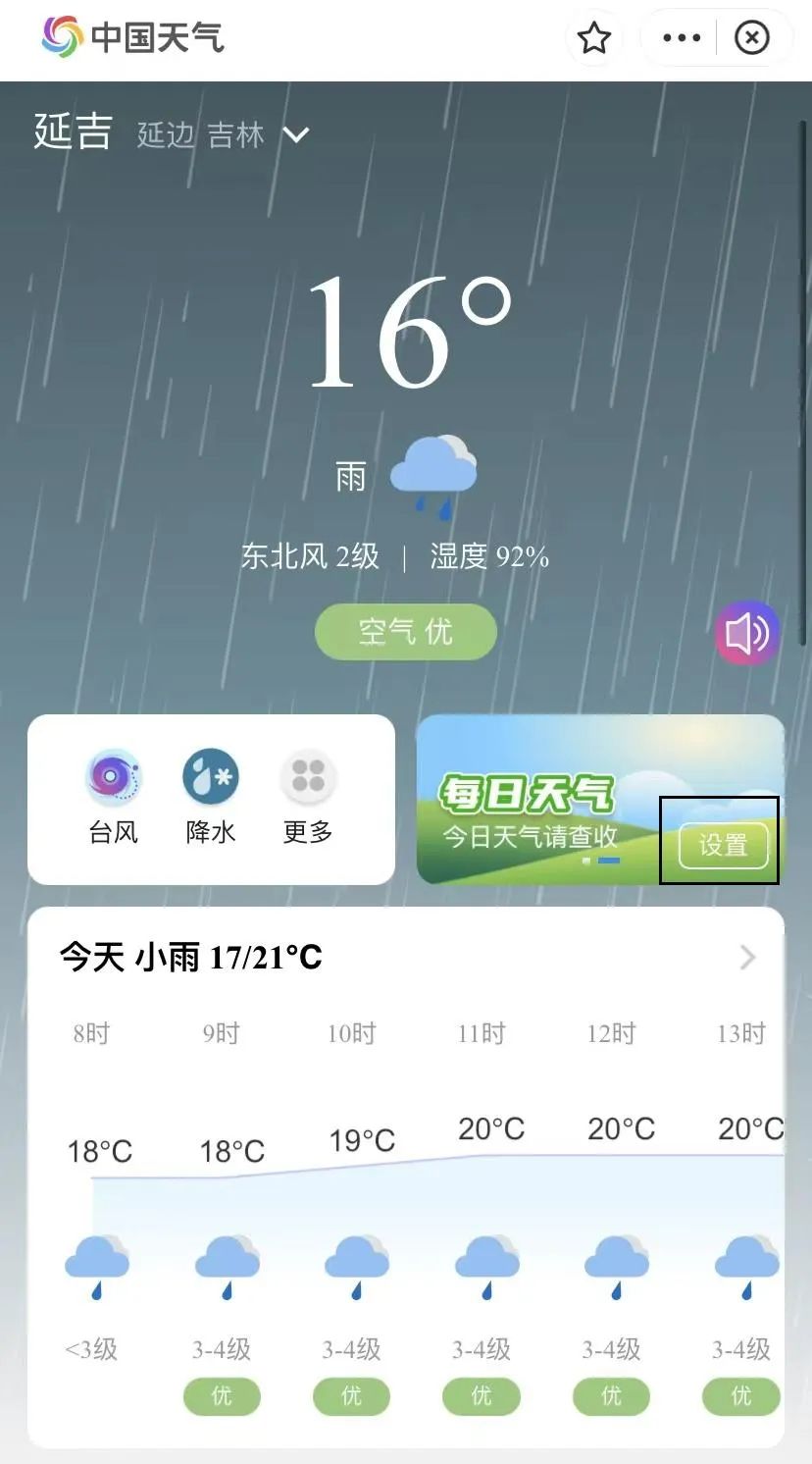Tap 设置 on the daily weather banner
Image resolution: width=812 pixels, height=1464 pixels.
[x=723, y=845]
